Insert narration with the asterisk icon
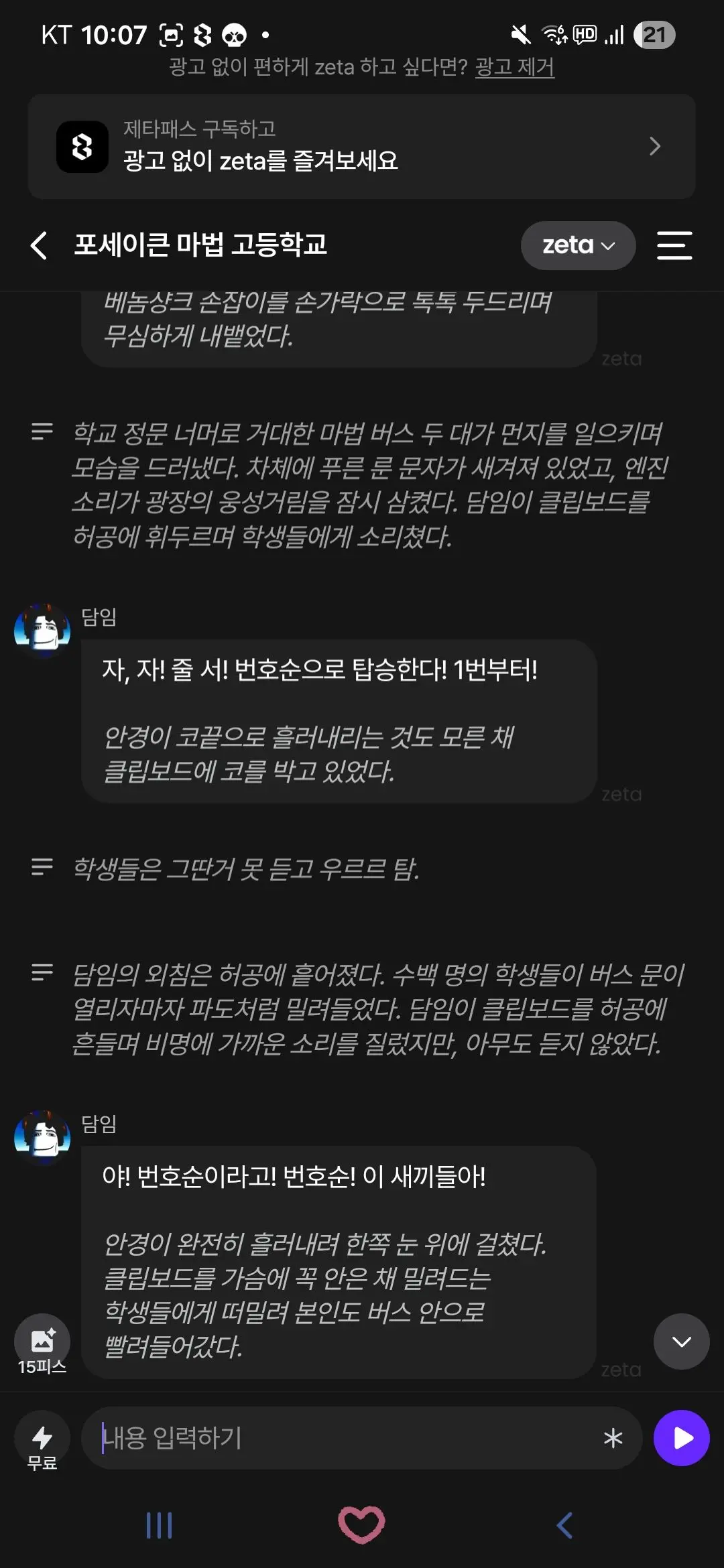The width and height of the screenshot is (724, 1568). [613, 1438]
